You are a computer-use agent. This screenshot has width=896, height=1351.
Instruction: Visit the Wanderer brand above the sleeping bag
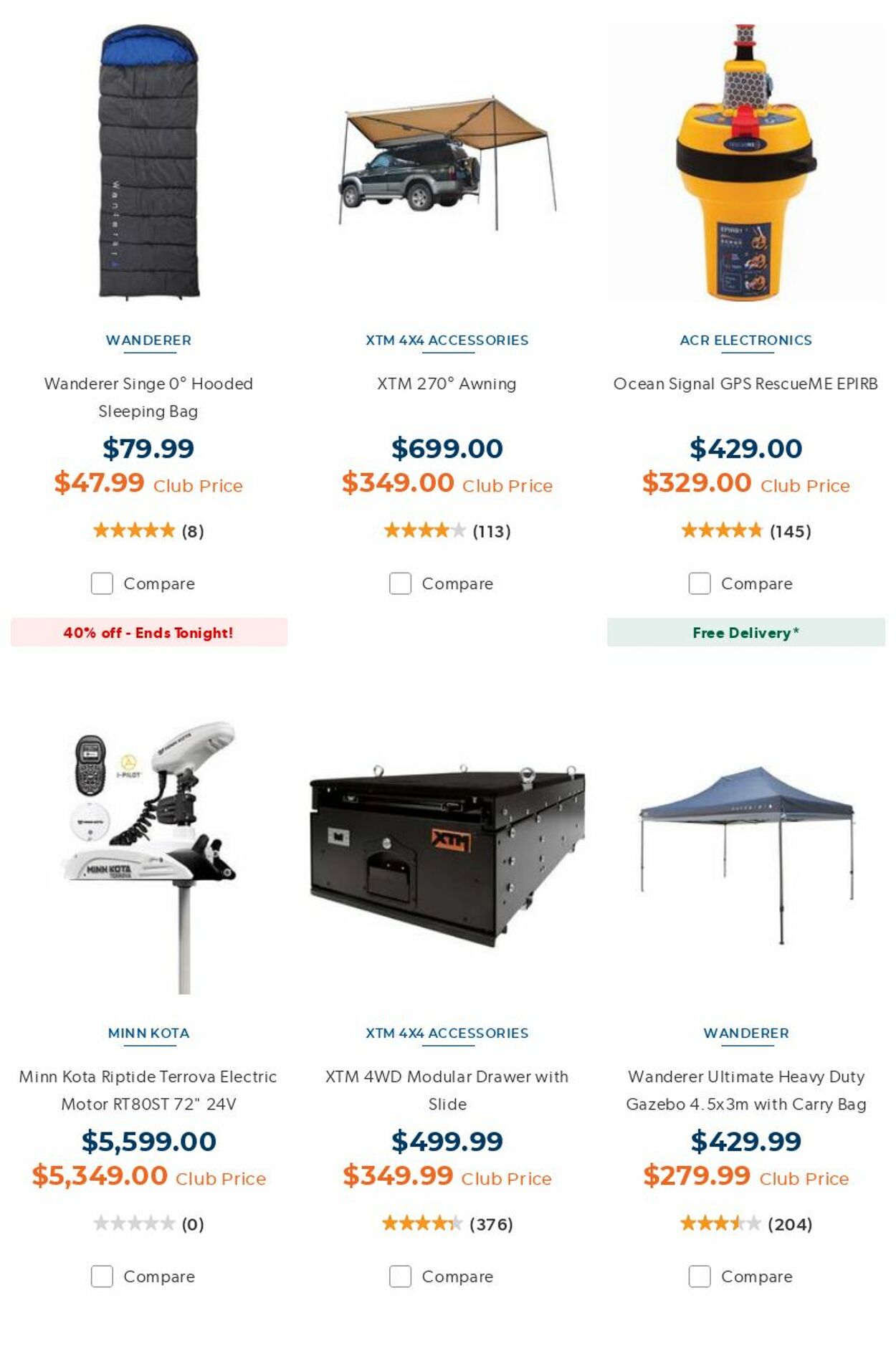click(148, 340)
